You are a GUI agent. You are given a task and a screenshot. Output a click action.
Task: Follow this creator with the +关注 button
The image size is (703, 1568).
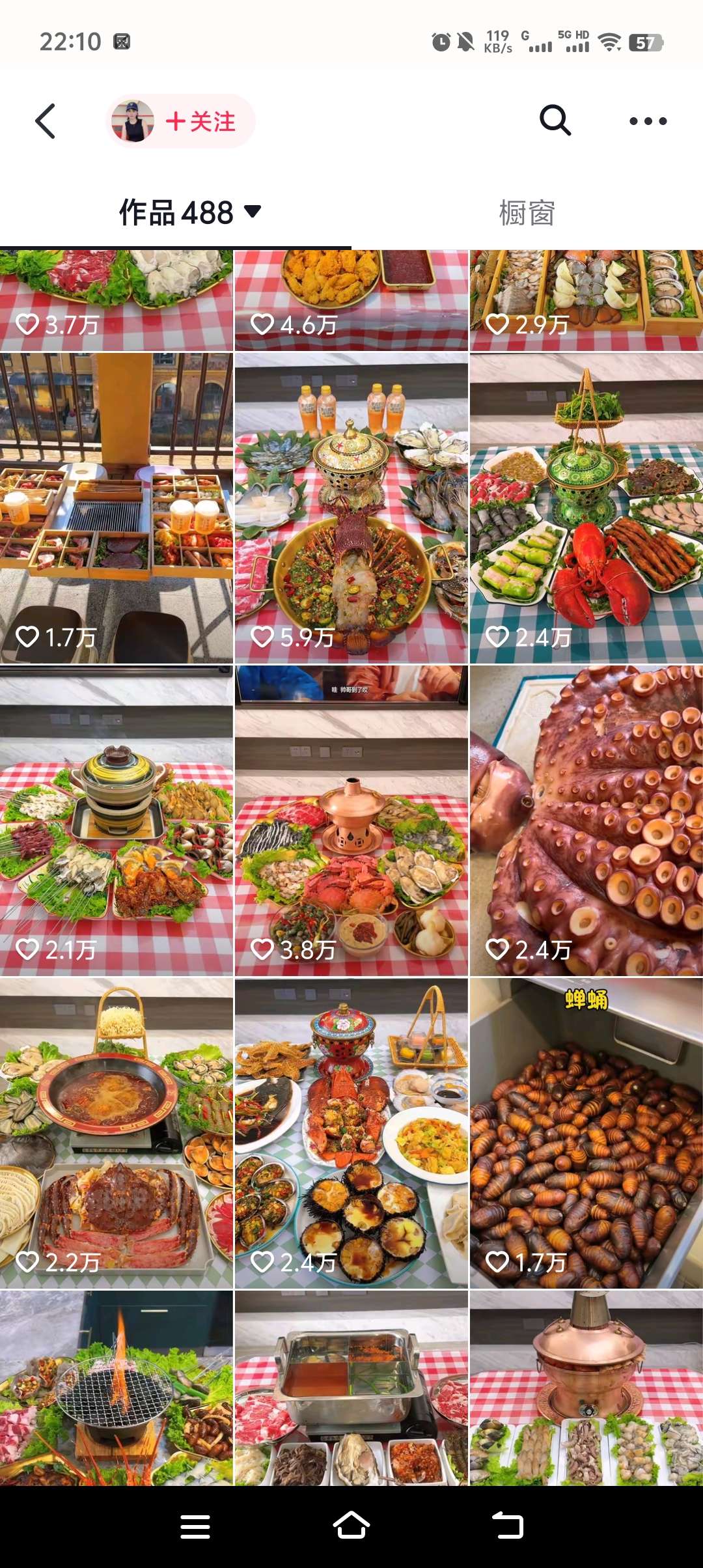200,122
